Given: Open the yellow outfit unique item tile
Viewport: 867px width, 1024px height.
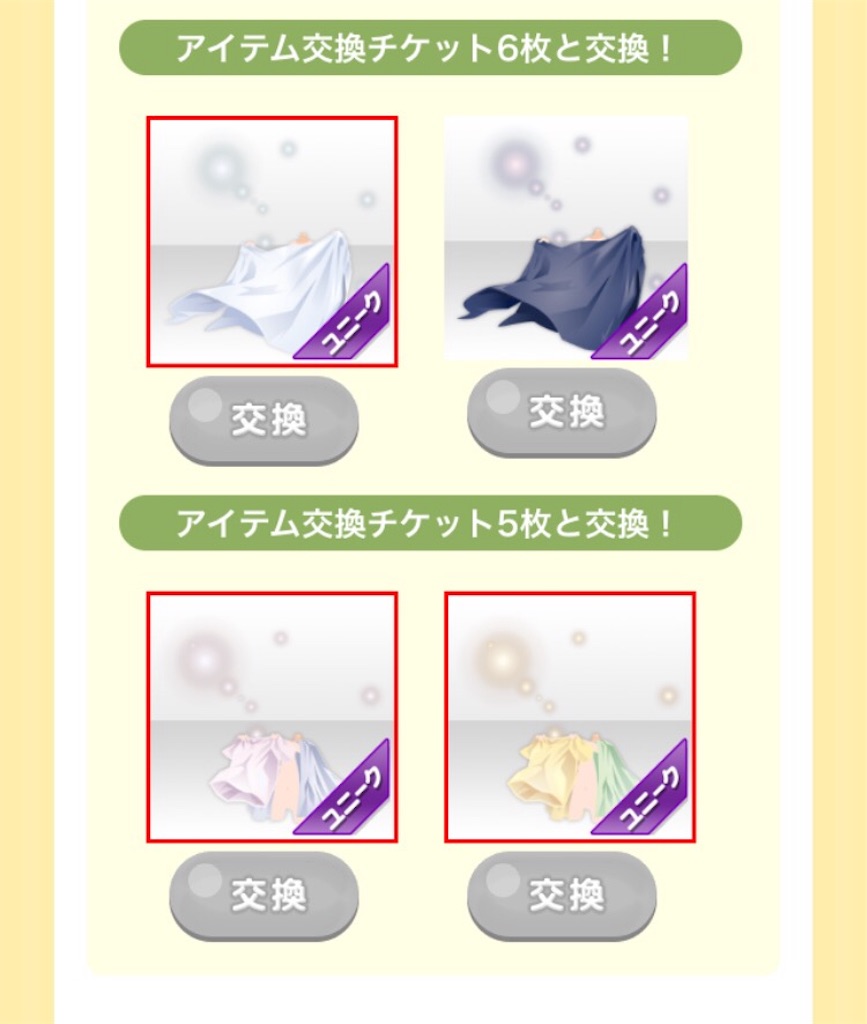Looking at the screenshot, I should (570, 716).
